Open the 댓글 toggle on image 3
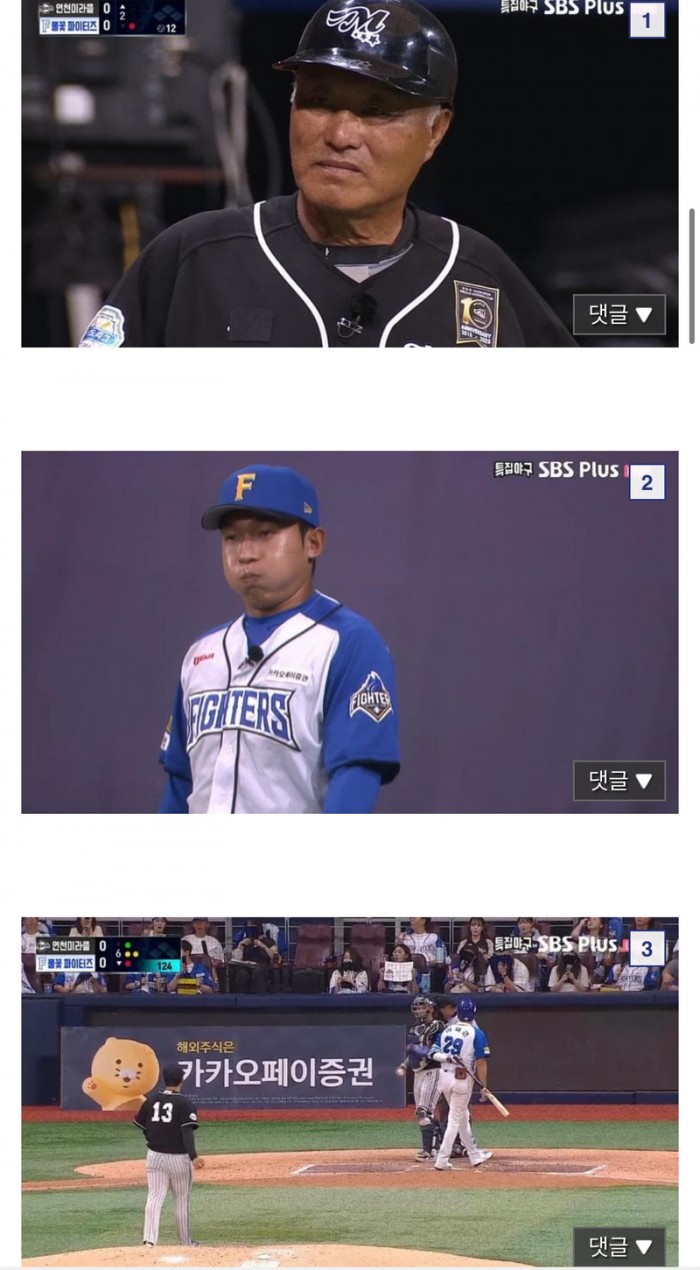 [x=619, y=1247]
